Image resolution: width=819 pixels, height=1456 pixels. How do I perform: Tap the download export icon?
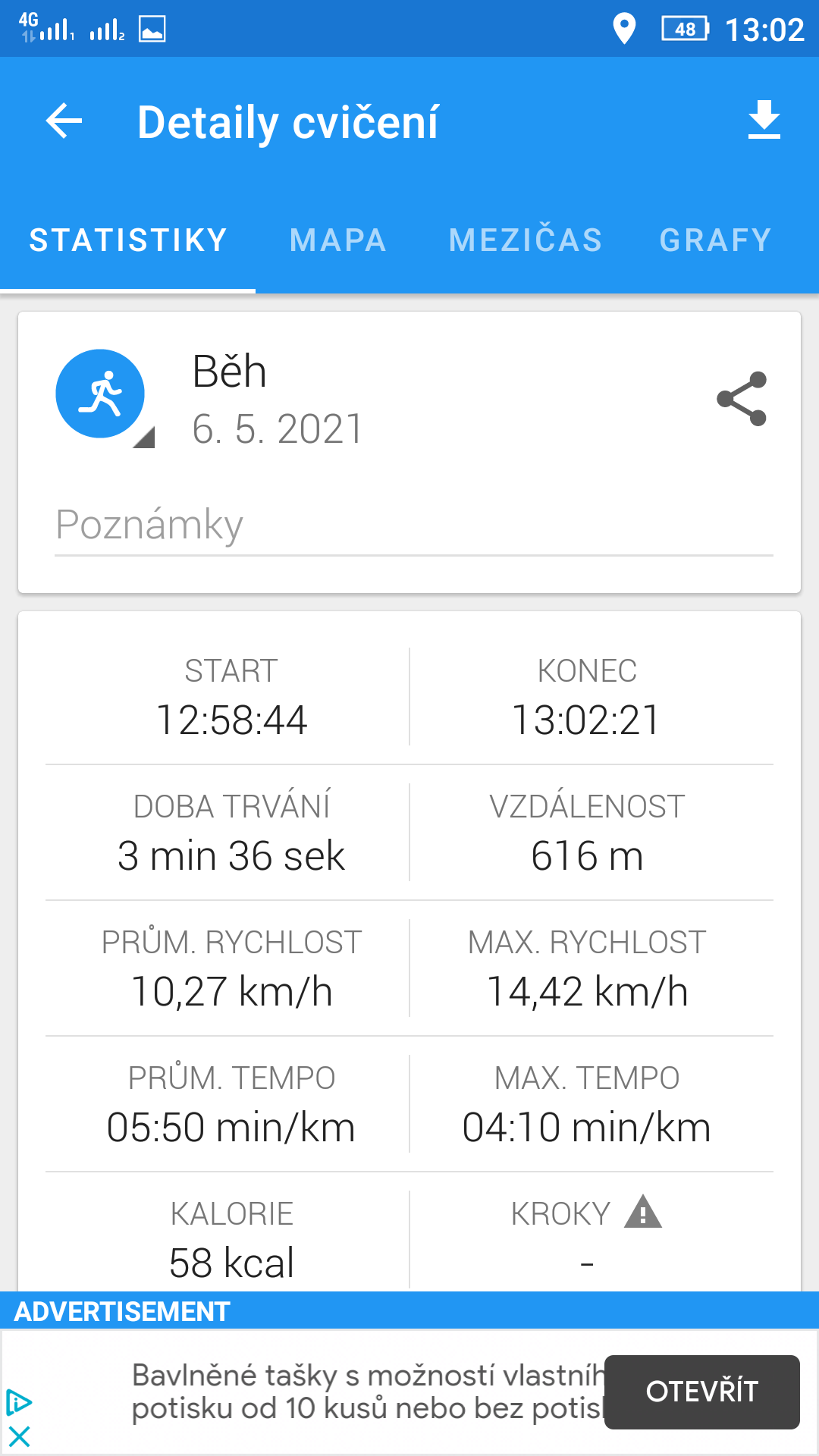pyautogui.click(x=764, y=120)
